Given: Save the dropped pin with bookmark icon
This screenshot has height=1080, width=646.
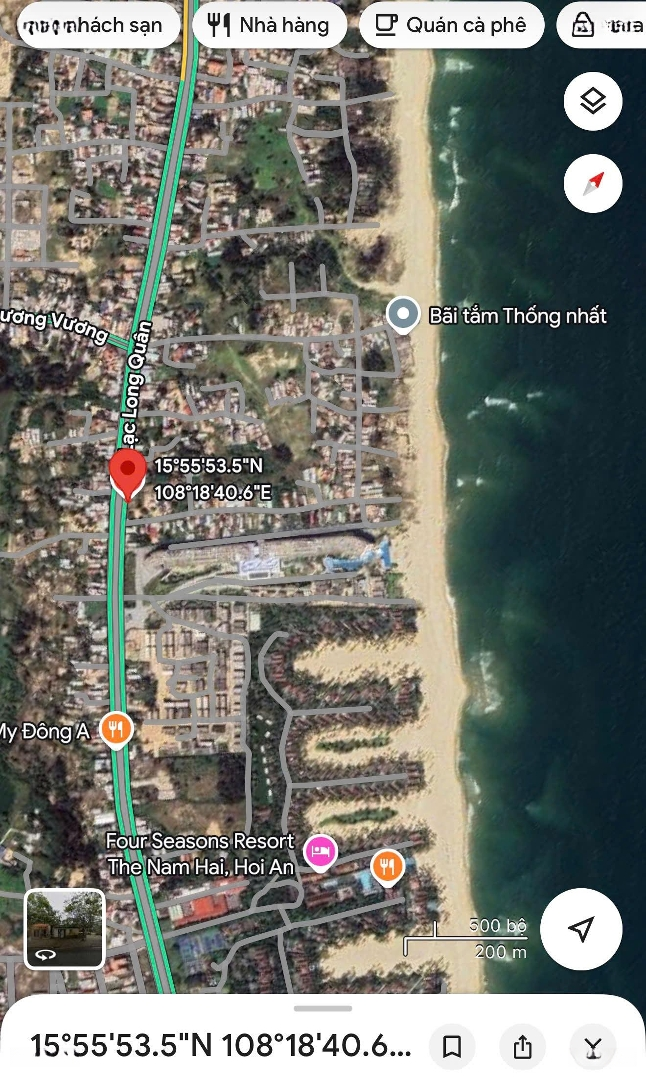Looking at the screenshot, I should 452,1047.
